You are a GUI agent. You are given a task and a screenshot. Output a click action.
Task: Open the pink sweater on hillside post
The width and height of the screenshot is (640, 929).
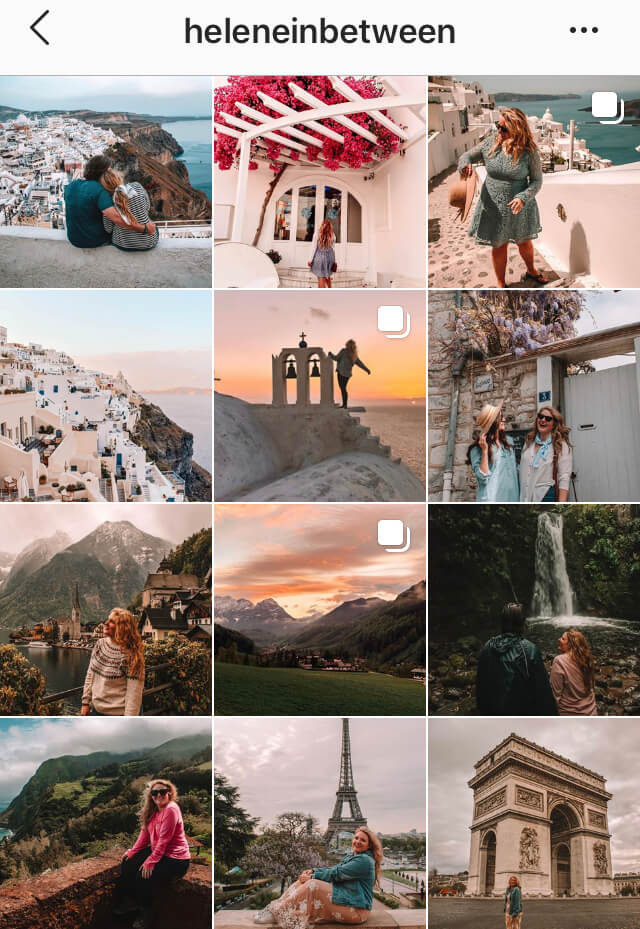[106, 824]
